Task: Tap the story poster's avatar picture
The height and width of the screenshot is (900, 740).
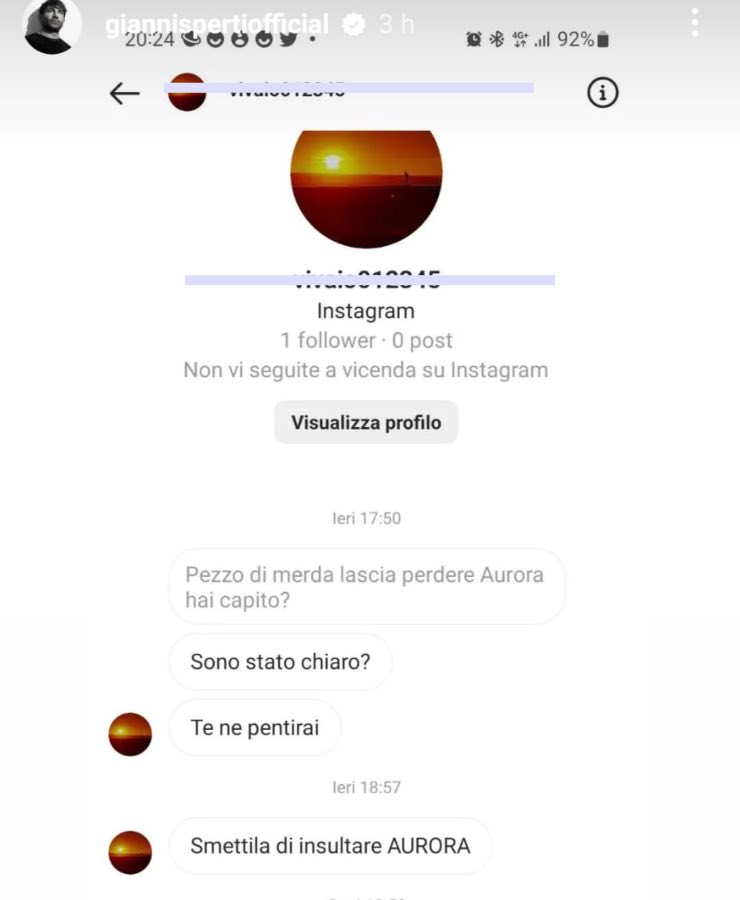Action: point(52,27)
